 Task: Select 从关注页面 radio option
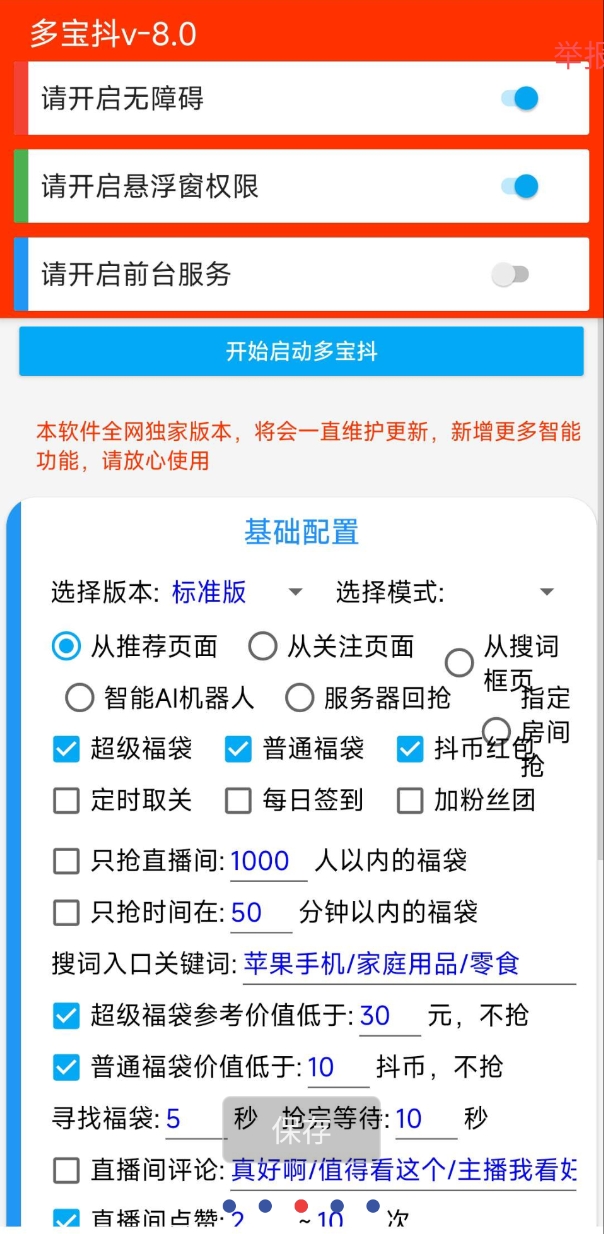[263, 646]
